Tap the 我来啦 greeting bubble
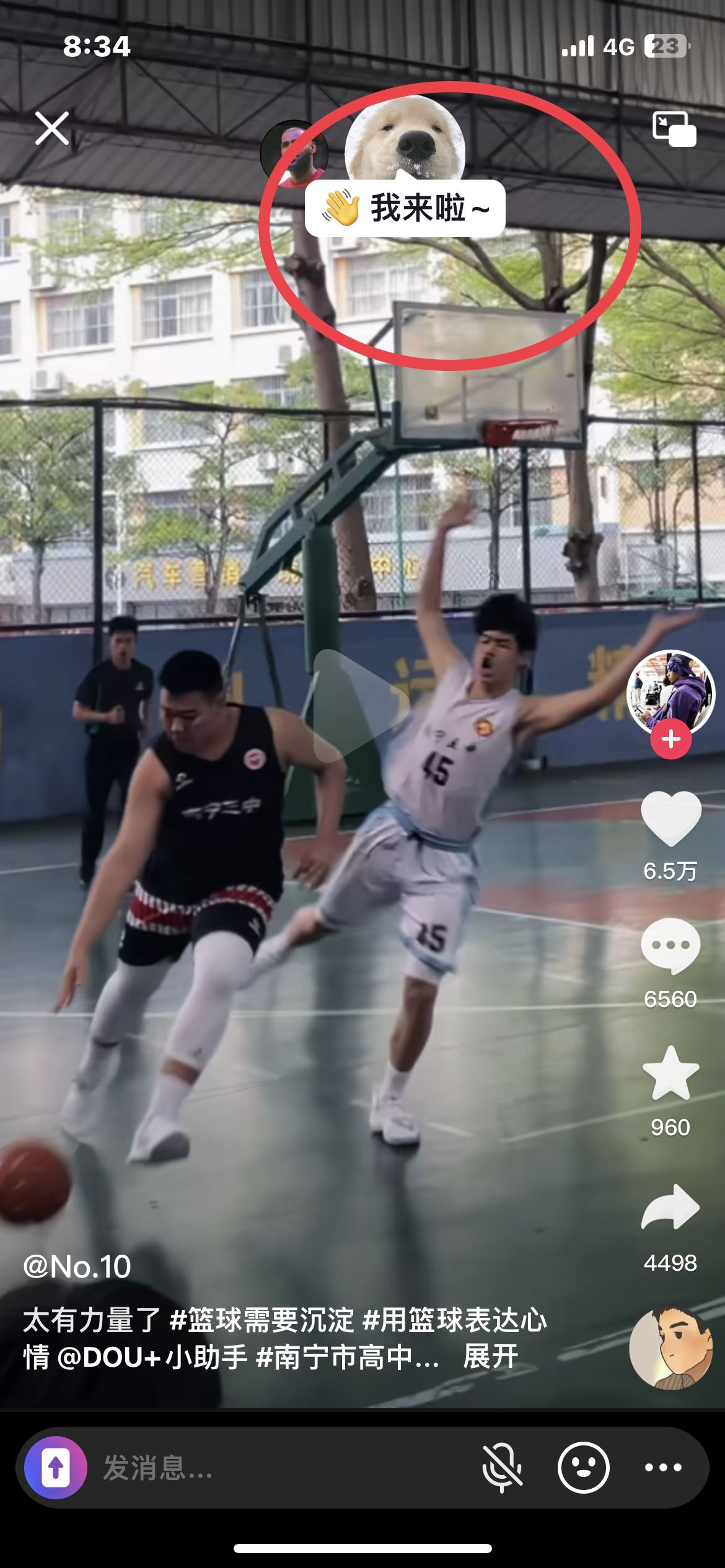 click(x=405, y=208)
